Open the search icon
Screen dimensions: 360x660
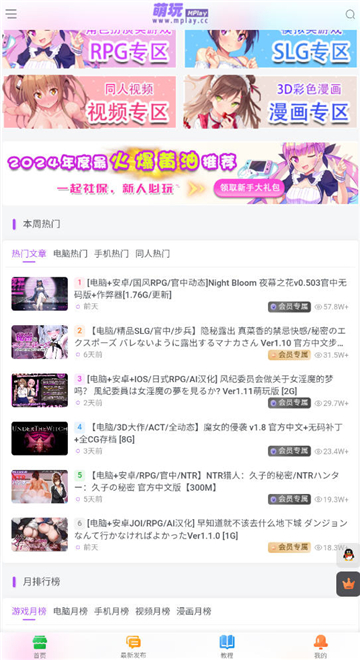pos(350,15)
